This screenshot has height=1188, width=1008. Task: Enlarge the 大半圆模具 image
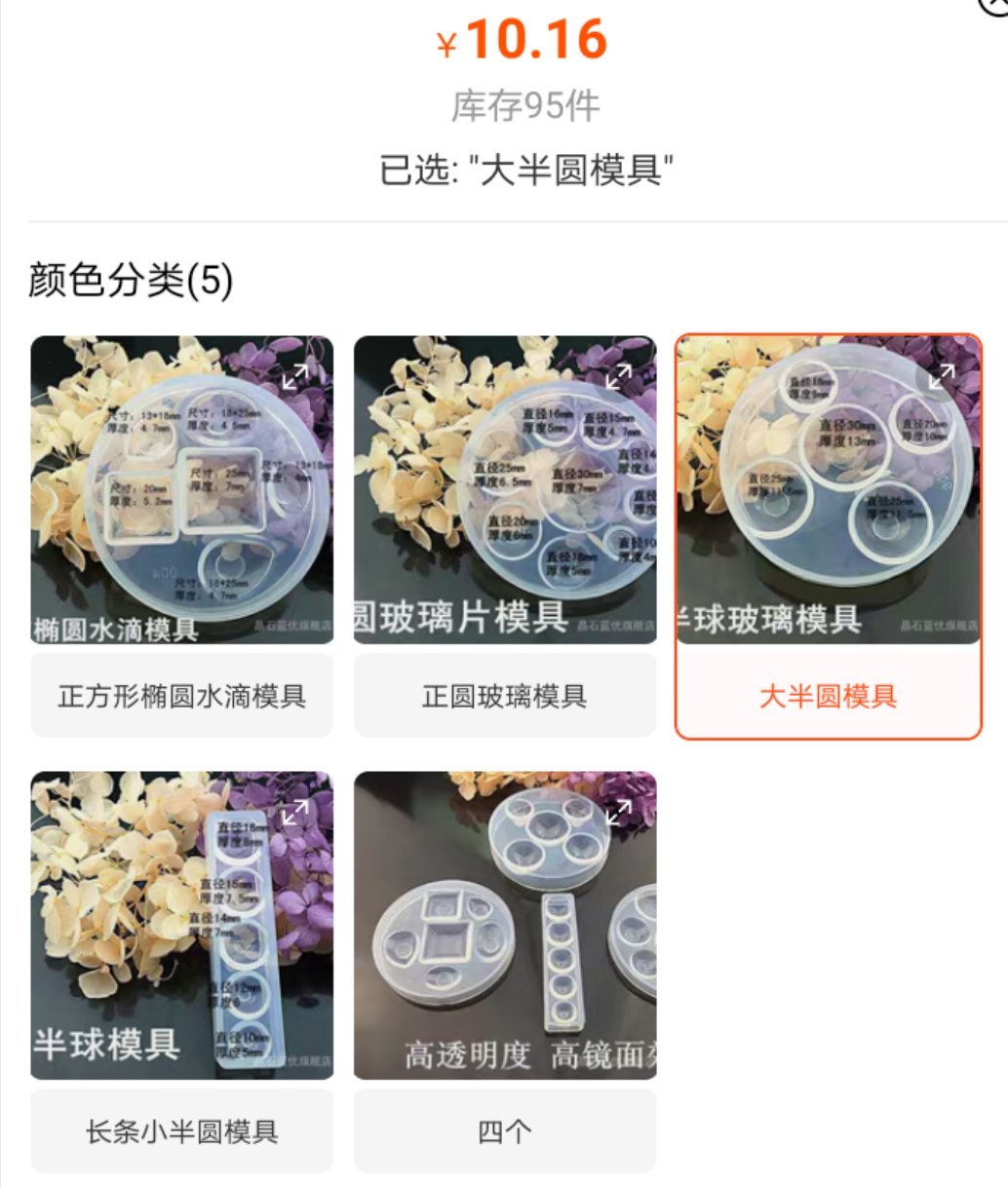(x=941, y=377)
